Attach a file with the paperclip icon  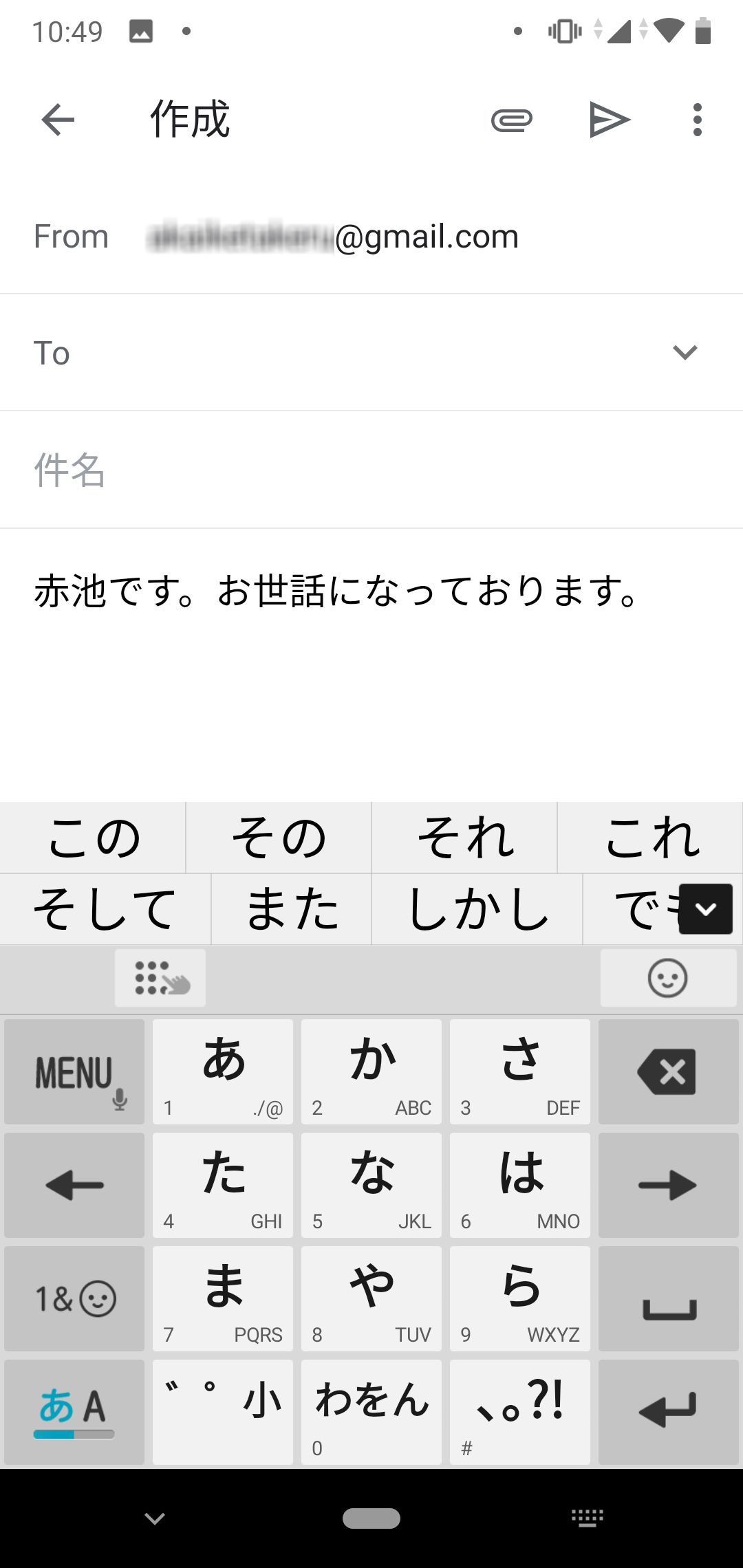click(x=512, y=120)
